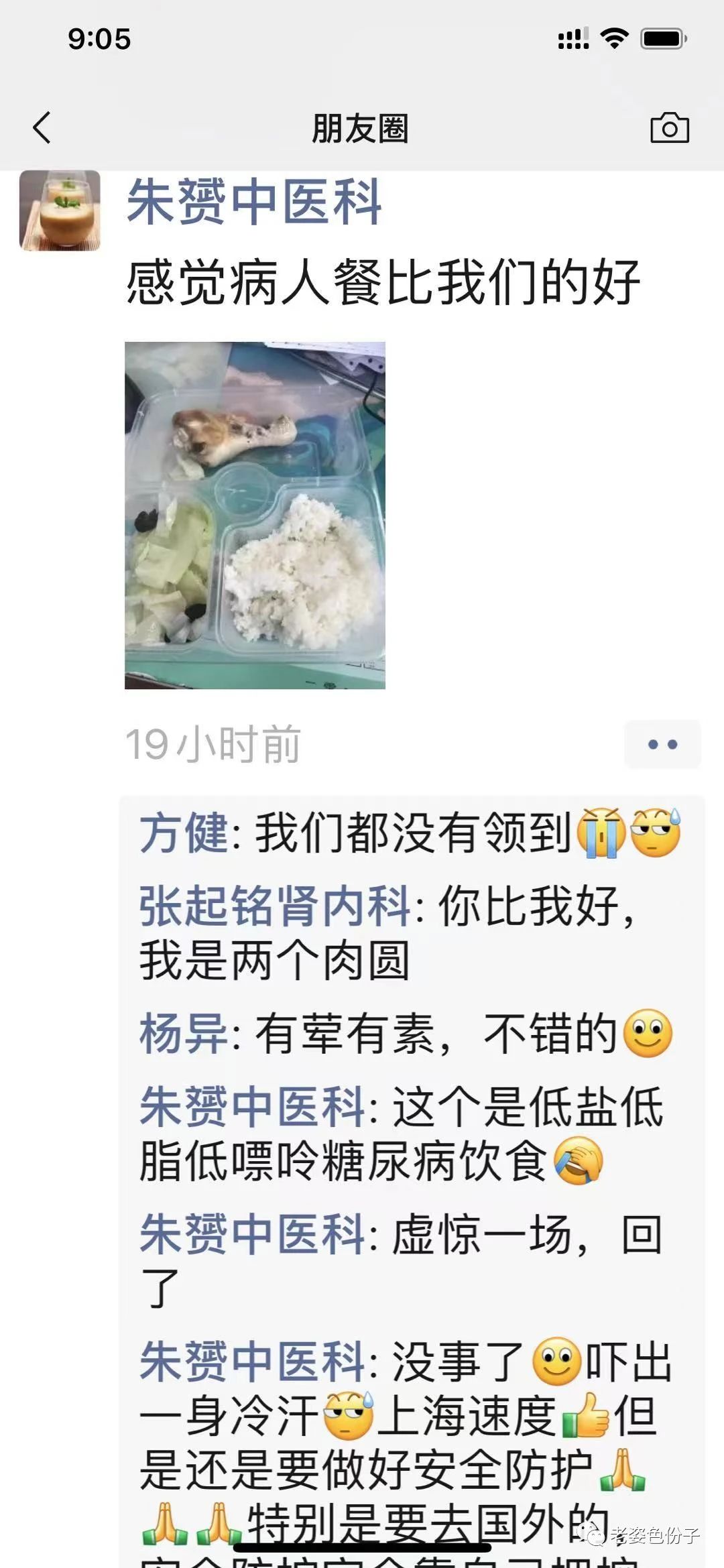The width and height of the screenshot is (724, 1568).
Task: View the meal photo full screen
Action: pos(255,515)
